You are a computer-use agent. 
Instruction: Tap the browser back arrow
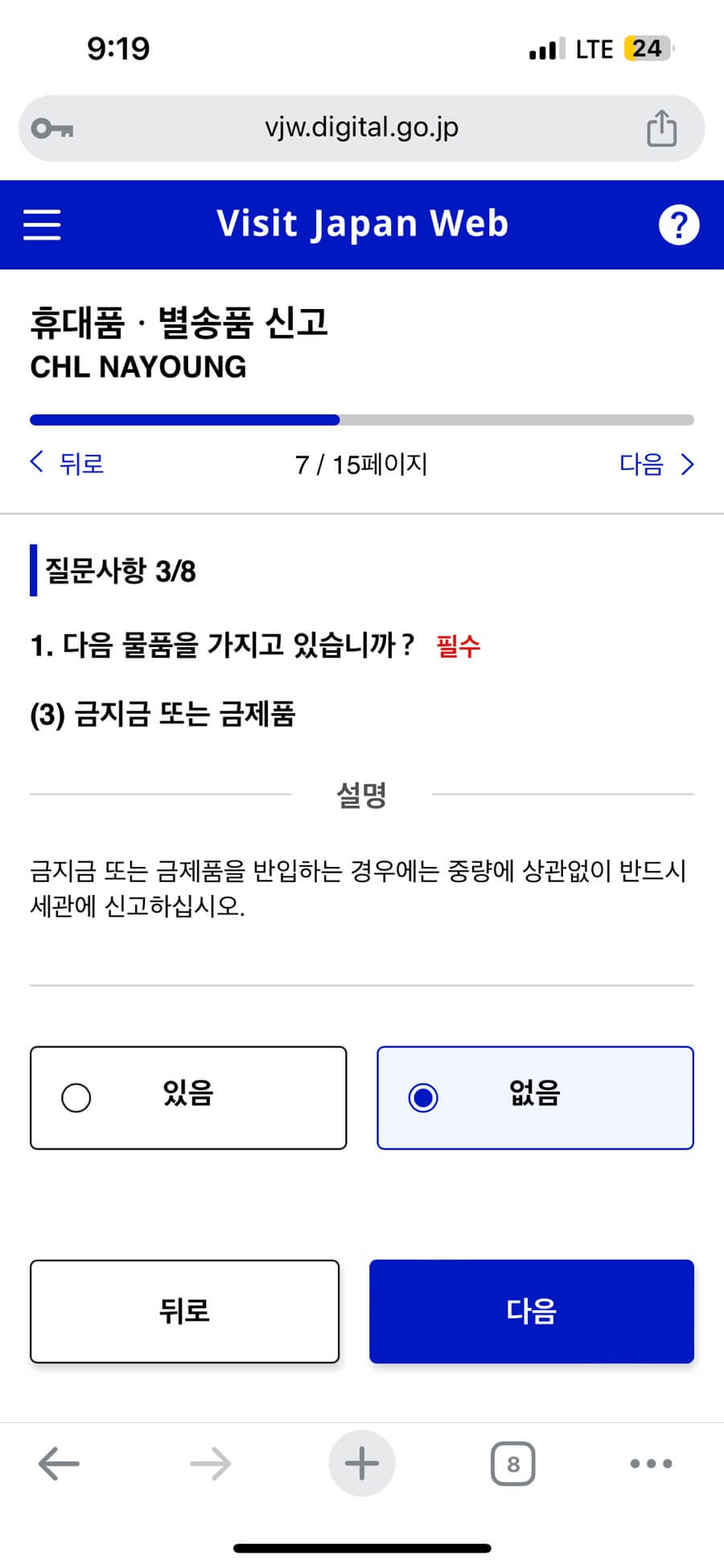point(58,1463)
